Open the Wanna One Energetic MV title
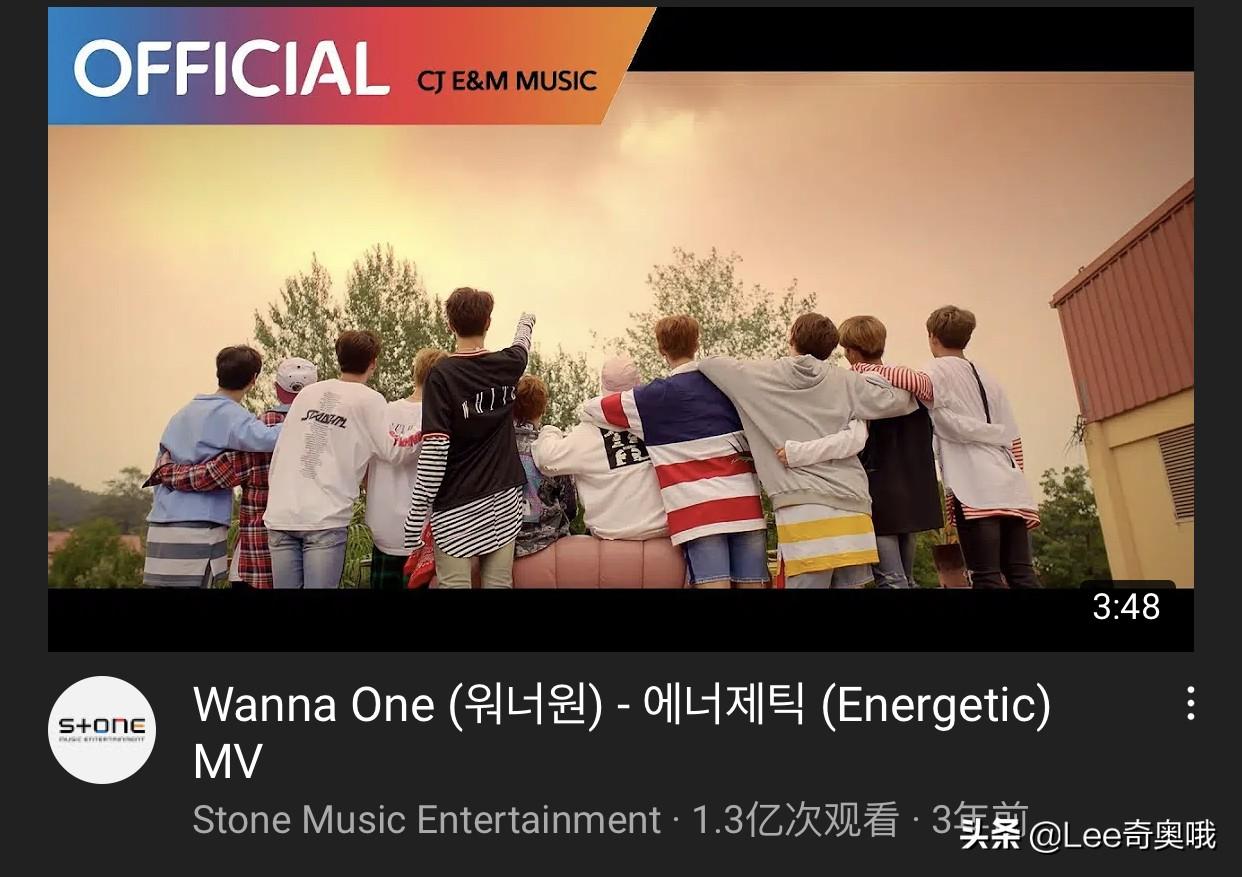 point(620,706)
